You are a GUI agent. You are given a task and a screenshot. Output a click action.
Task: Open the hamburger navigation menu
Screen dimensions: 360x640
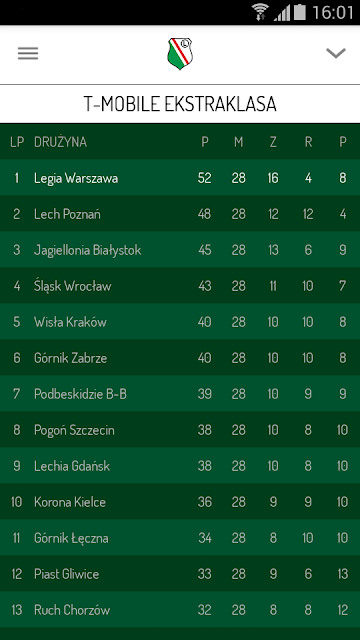tap(28, 53)
